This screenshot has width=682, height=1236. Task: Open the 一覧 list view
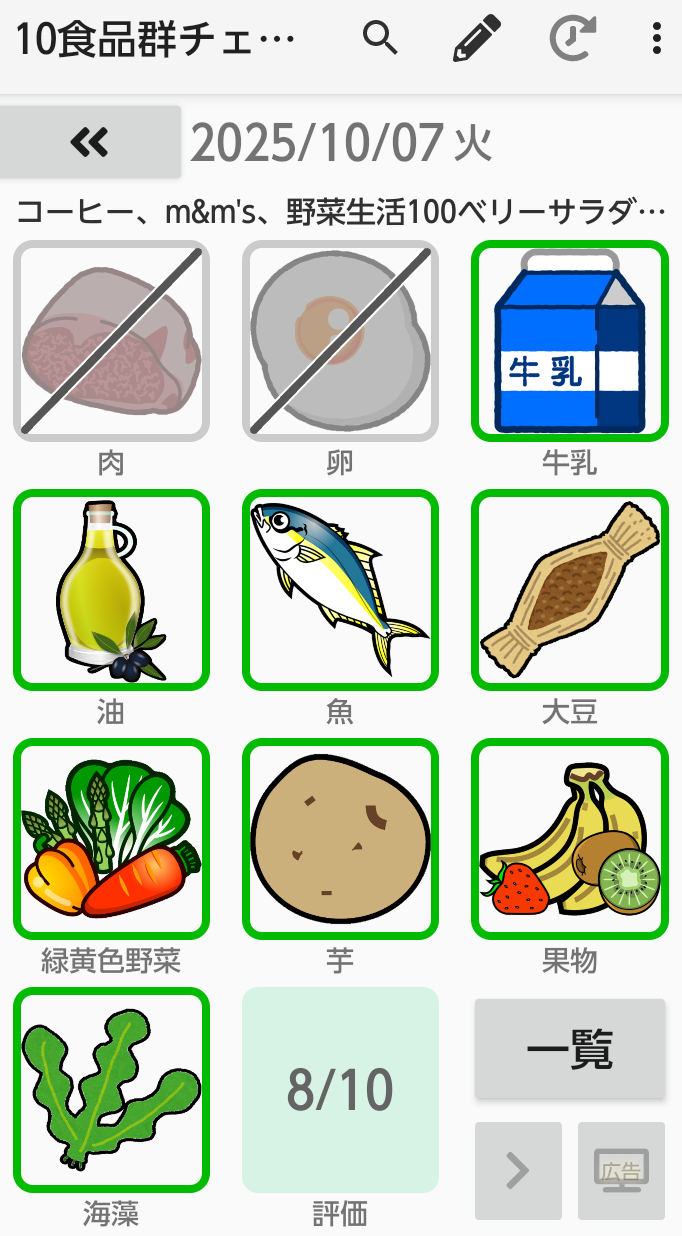pos(569,1049)
